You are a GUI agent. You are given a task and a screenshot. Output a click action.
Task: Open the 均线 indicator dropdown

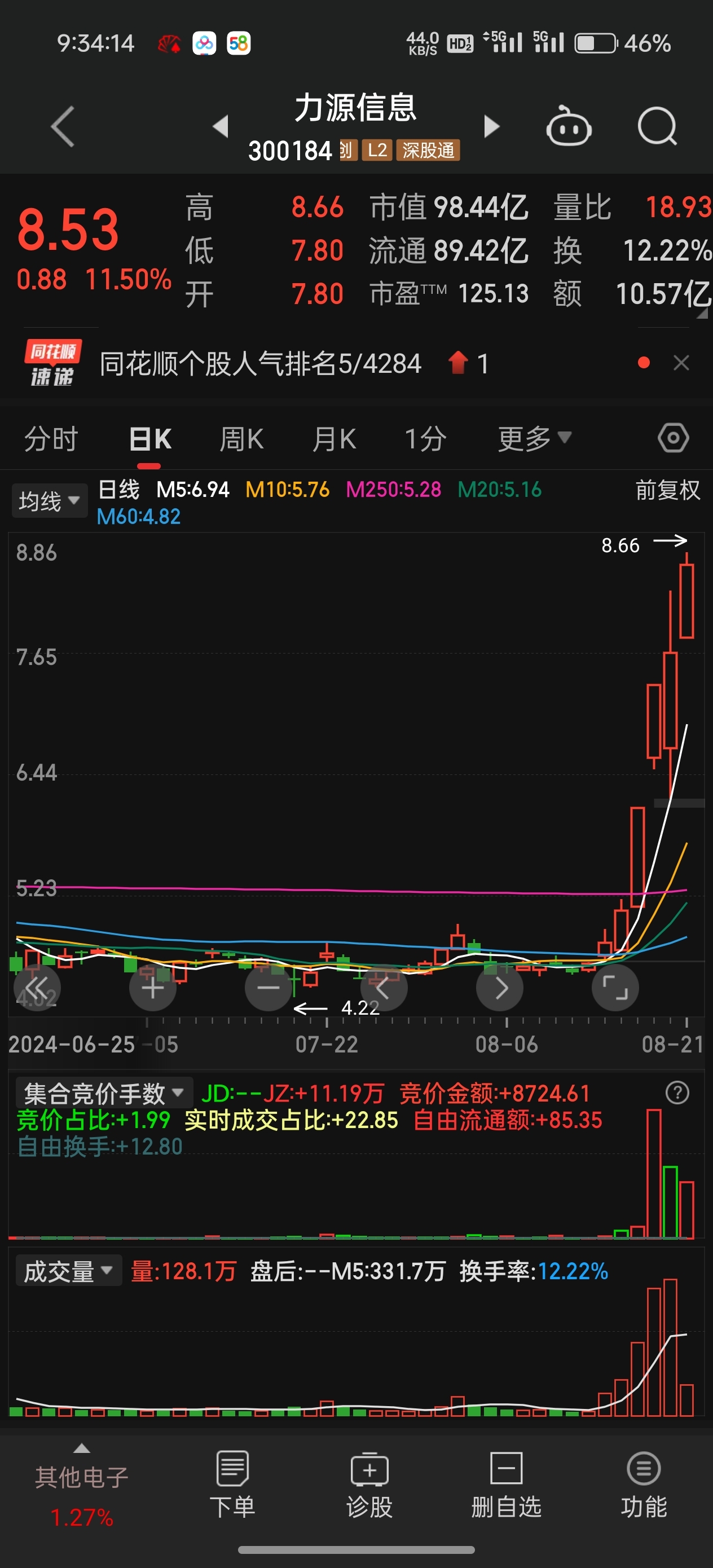click(x=49, y=501)
